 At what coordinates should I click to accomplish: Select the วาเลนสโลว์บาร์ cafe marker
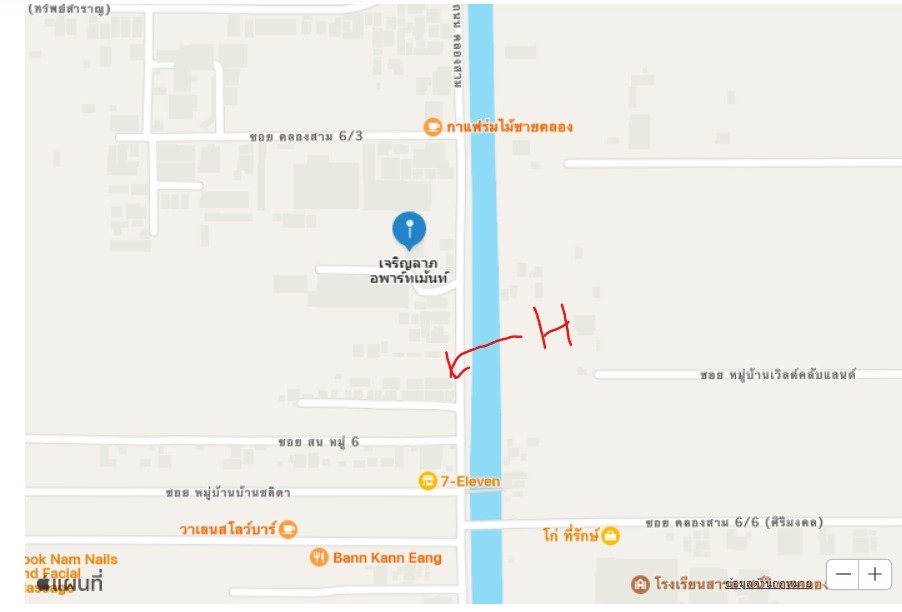288,527
